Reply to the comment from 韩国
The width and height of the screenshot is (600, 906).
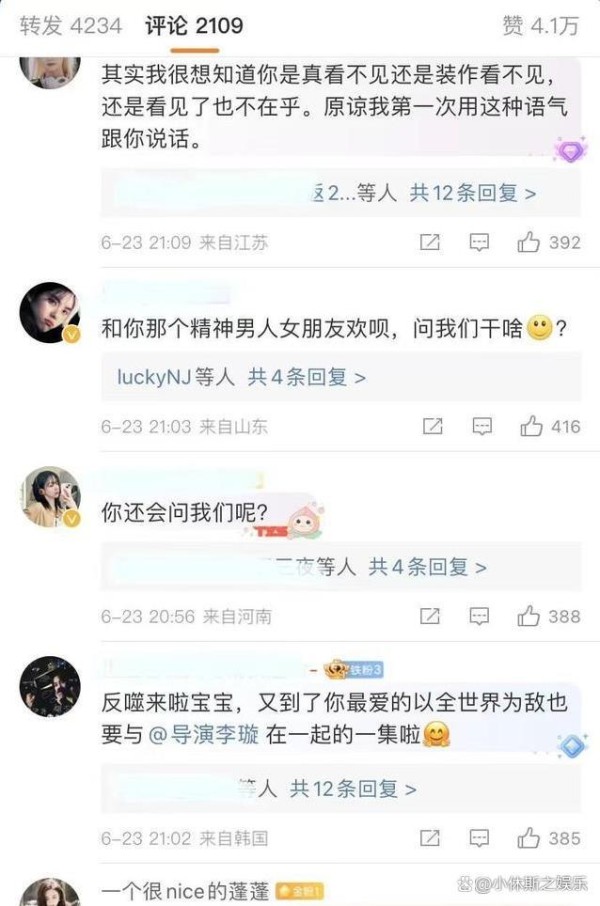point(479,838)
